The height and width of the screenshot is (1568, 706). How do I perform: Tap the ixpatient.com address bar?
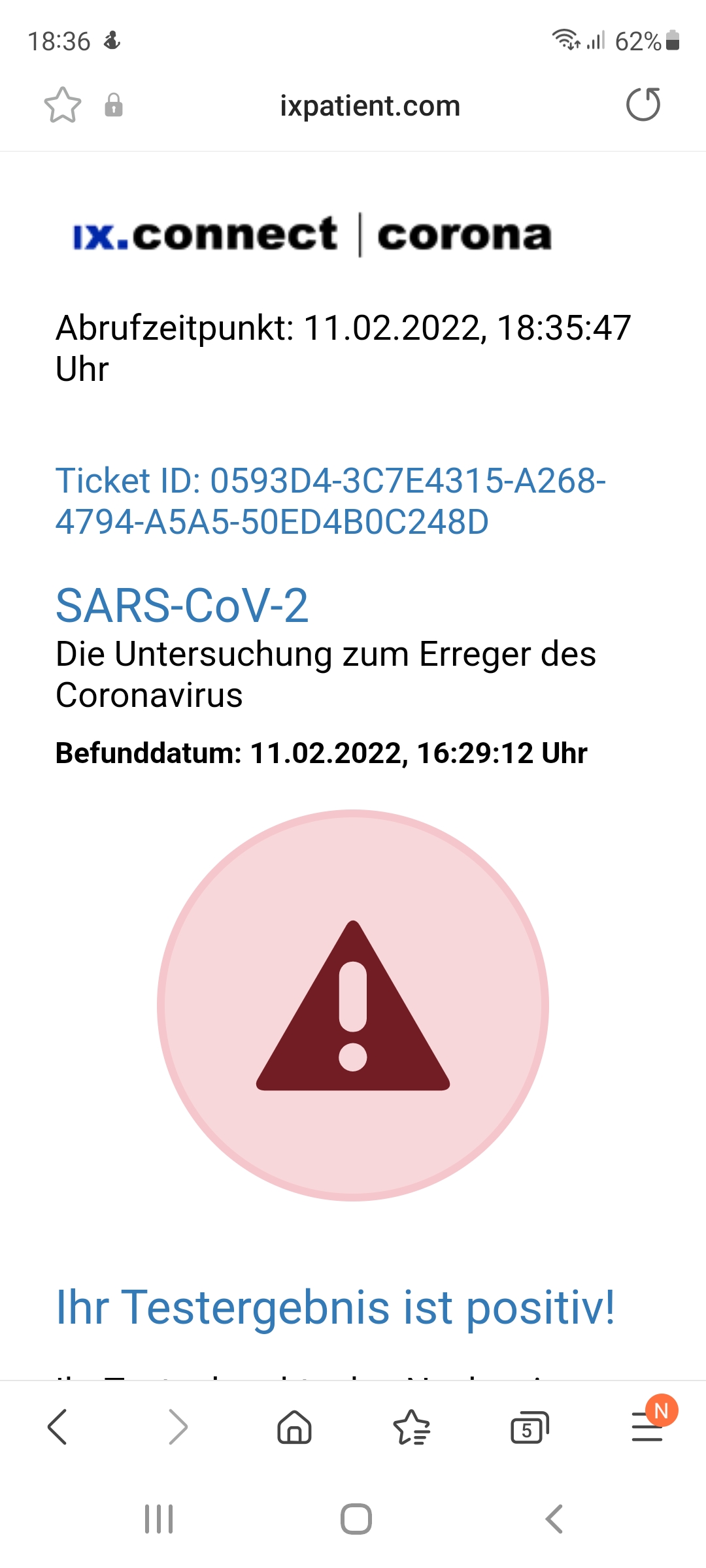[370, 106]
